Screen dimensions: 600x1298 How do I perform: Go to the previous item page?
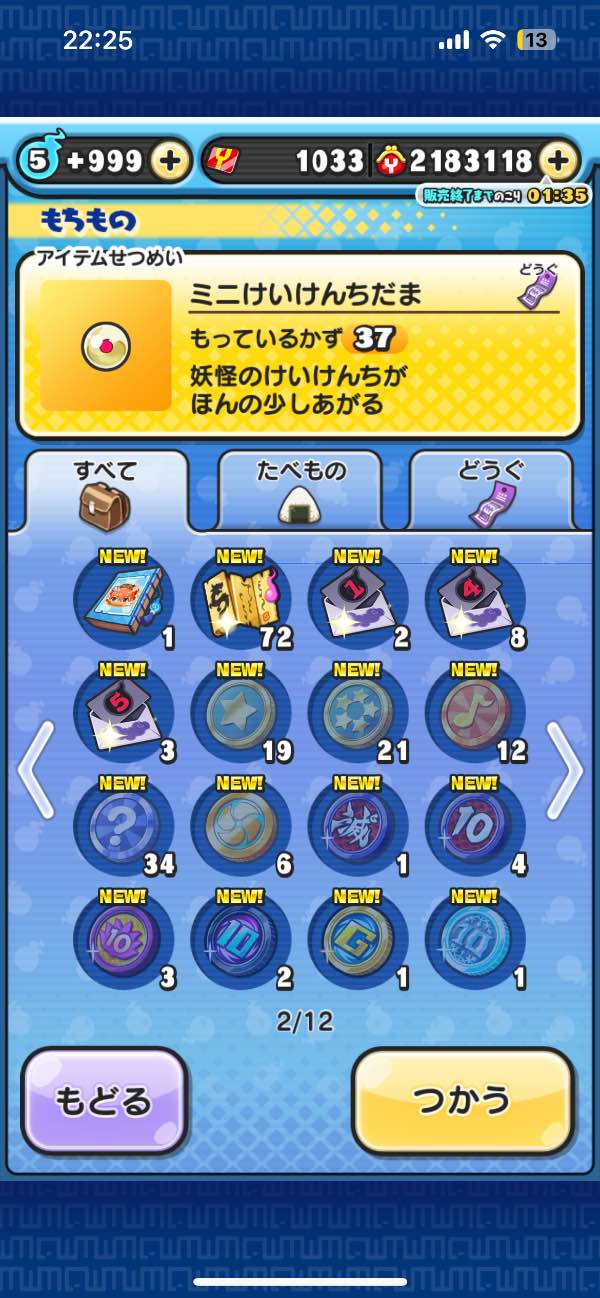pos(34,770)
